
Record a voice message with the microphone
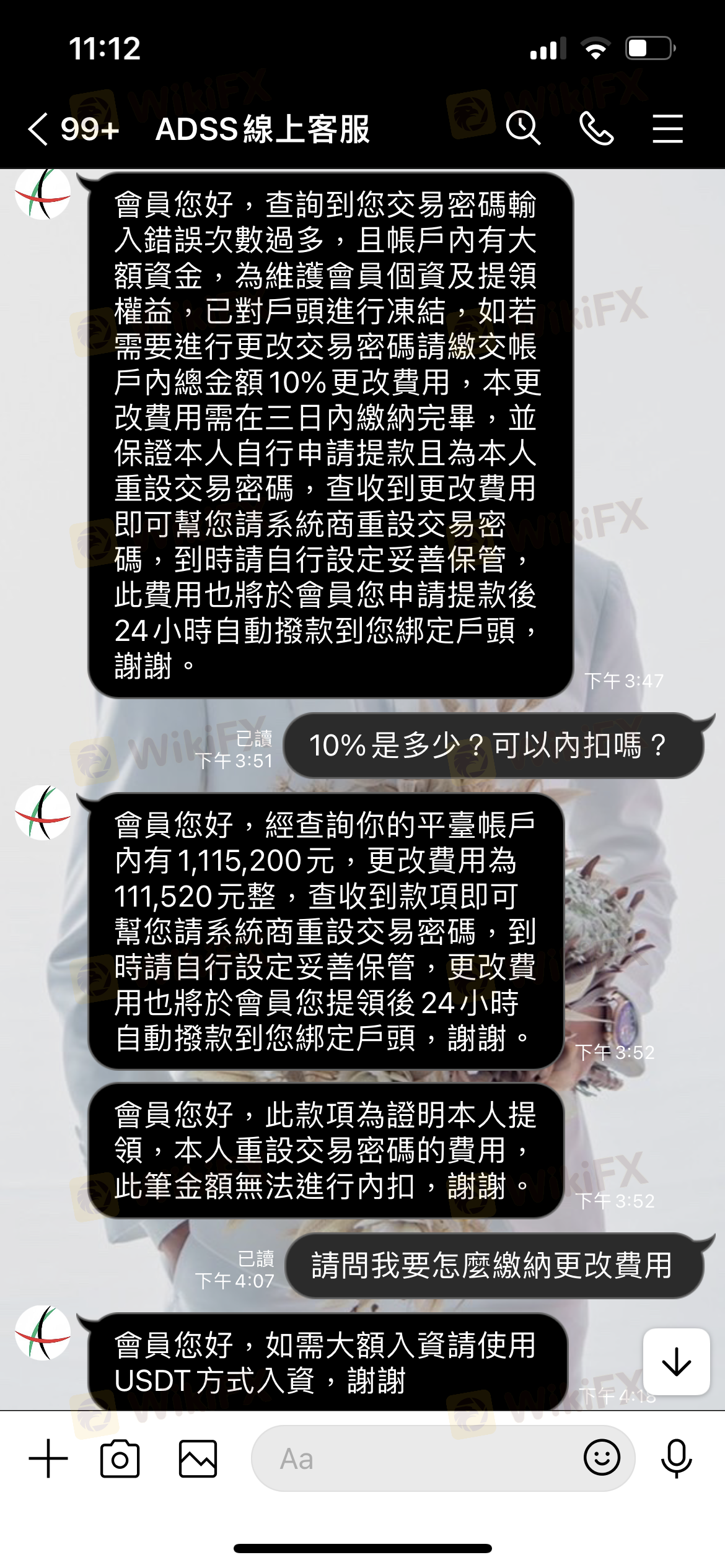676,1458
